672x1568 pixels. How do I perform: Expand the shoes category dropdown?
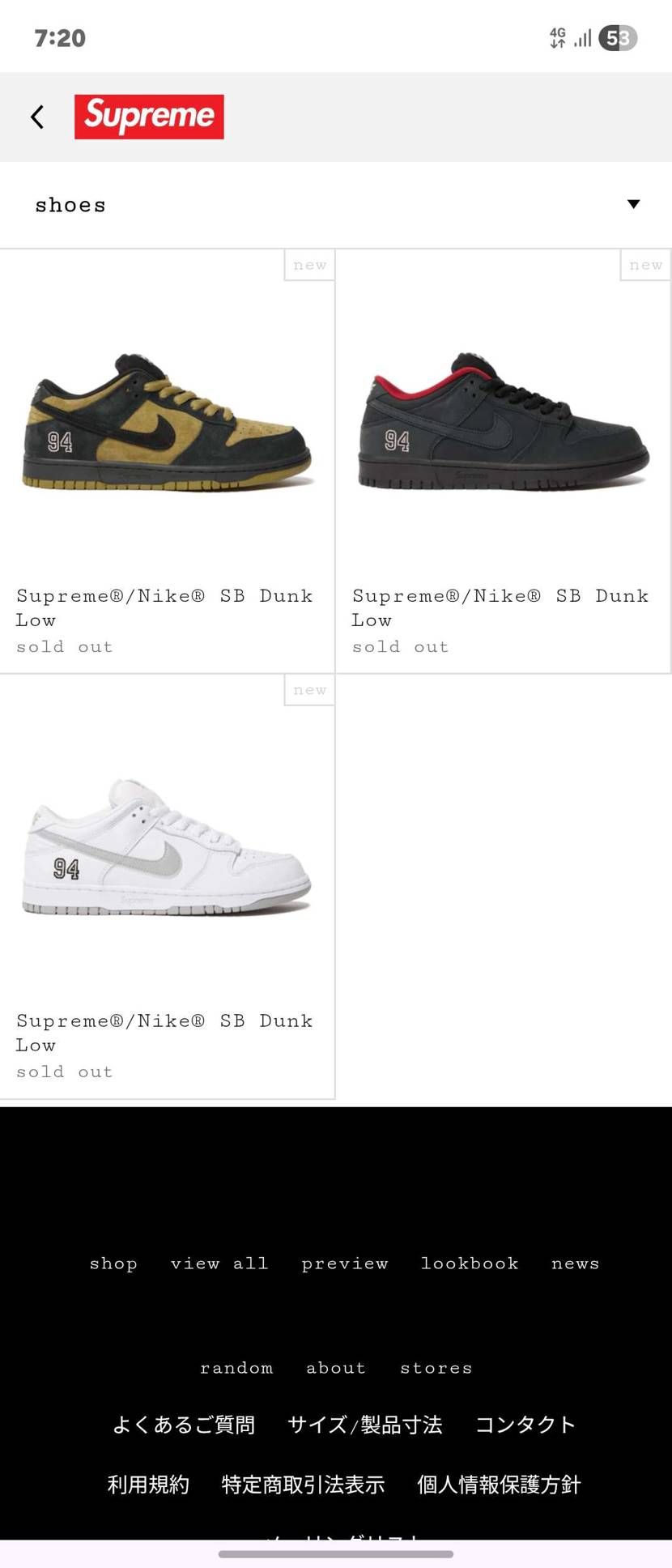[x=633, y=205]
